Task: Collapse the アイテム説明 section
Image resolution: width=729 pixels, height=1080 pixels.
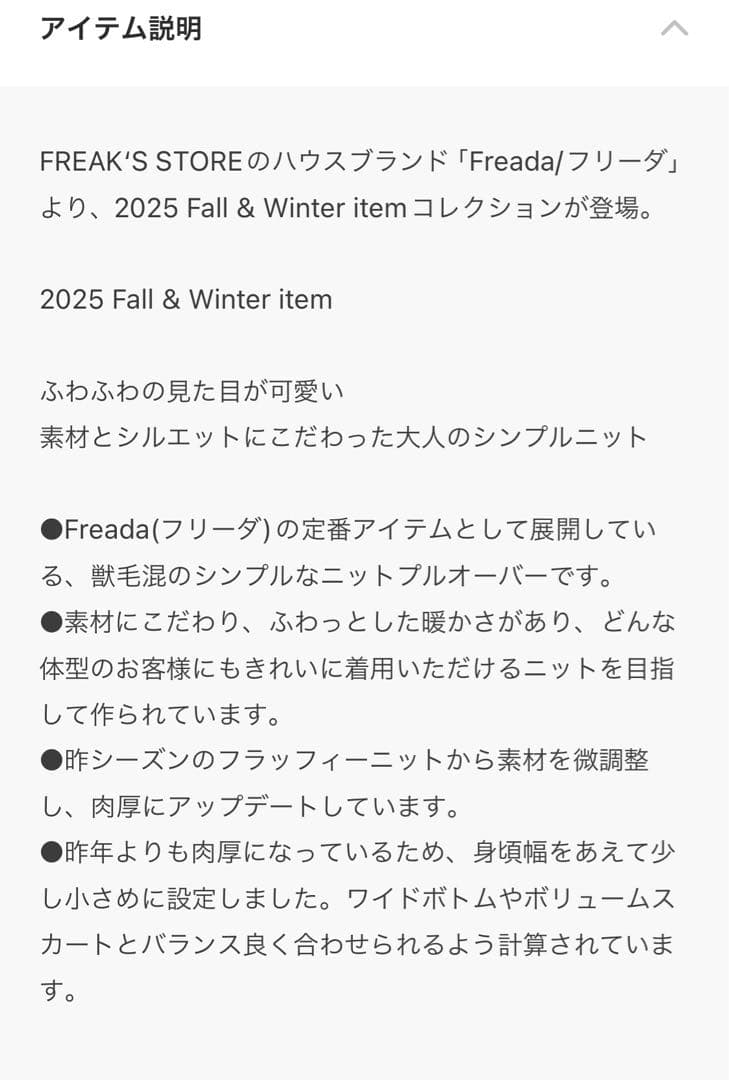Action: click(x=674, y=29)
